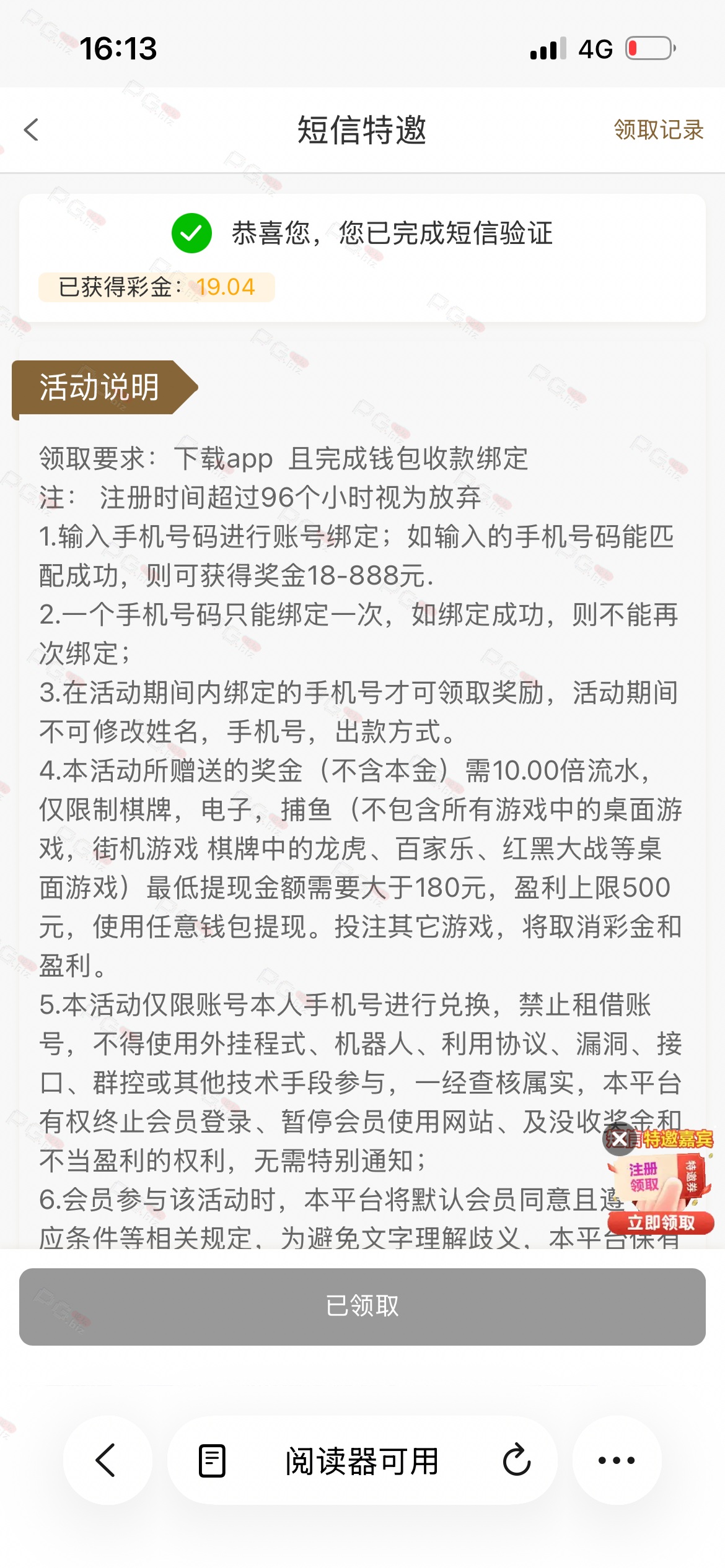The image size is (725, 1568).
Task: Go to the previous page in the browser
Action: [x=107, y=1460]
